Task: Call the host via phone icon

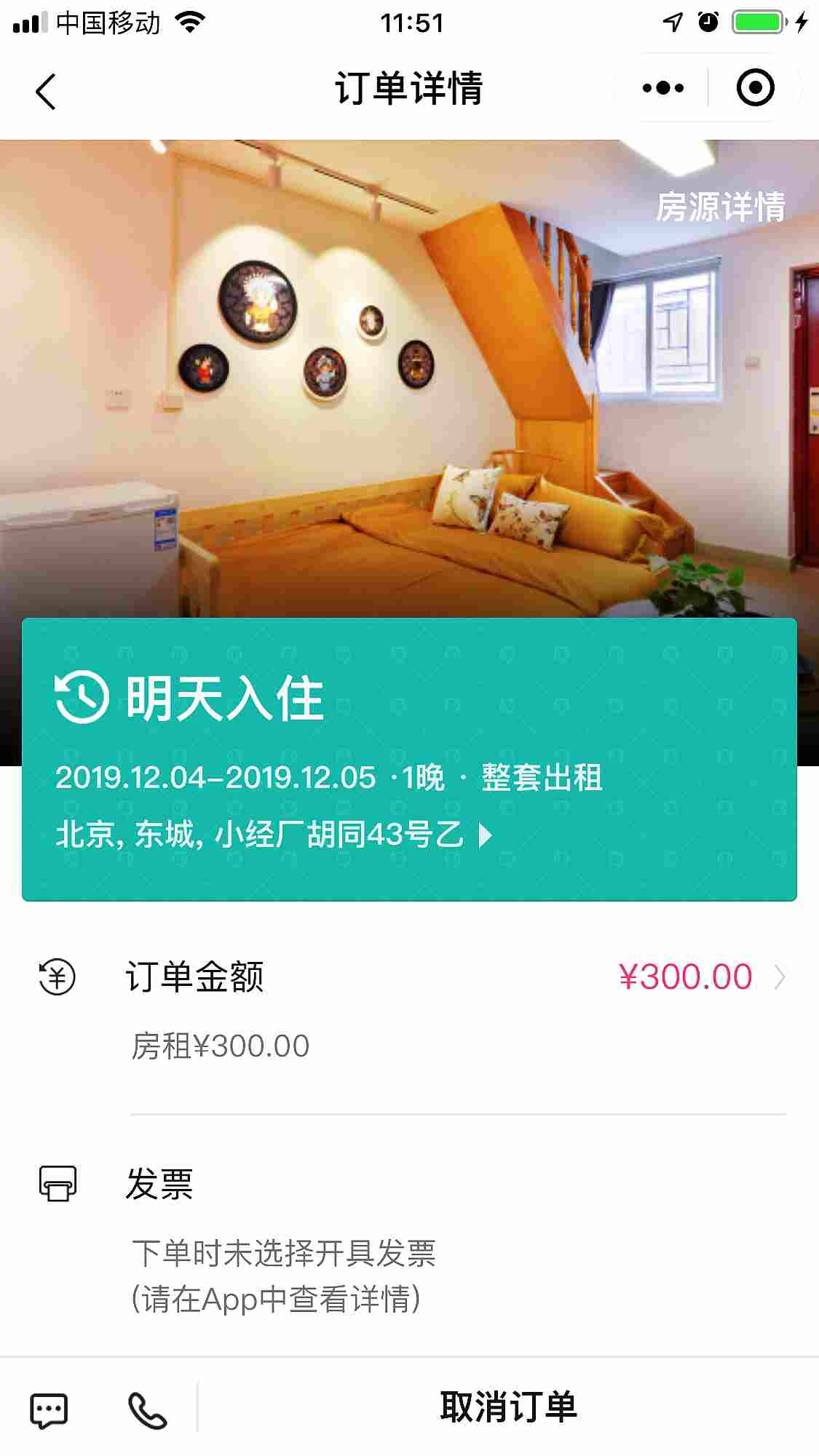Action: pos(147,1409)
